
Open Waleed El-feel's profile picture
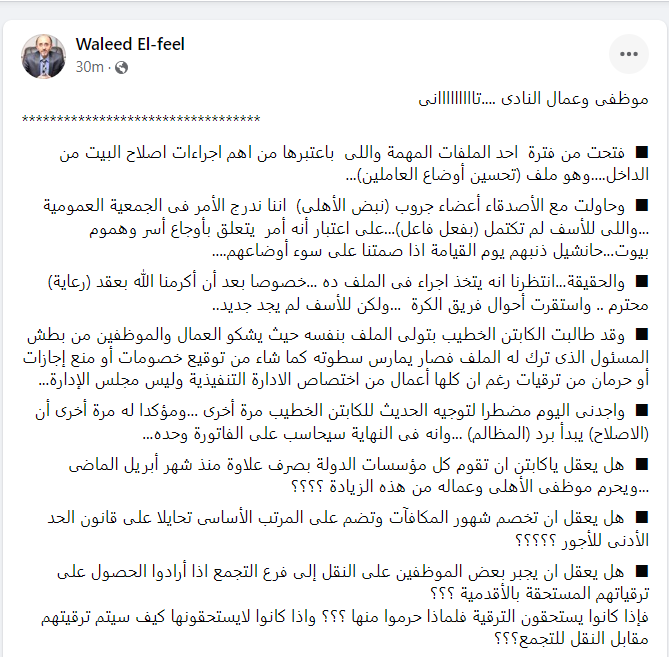coord(45,54)
